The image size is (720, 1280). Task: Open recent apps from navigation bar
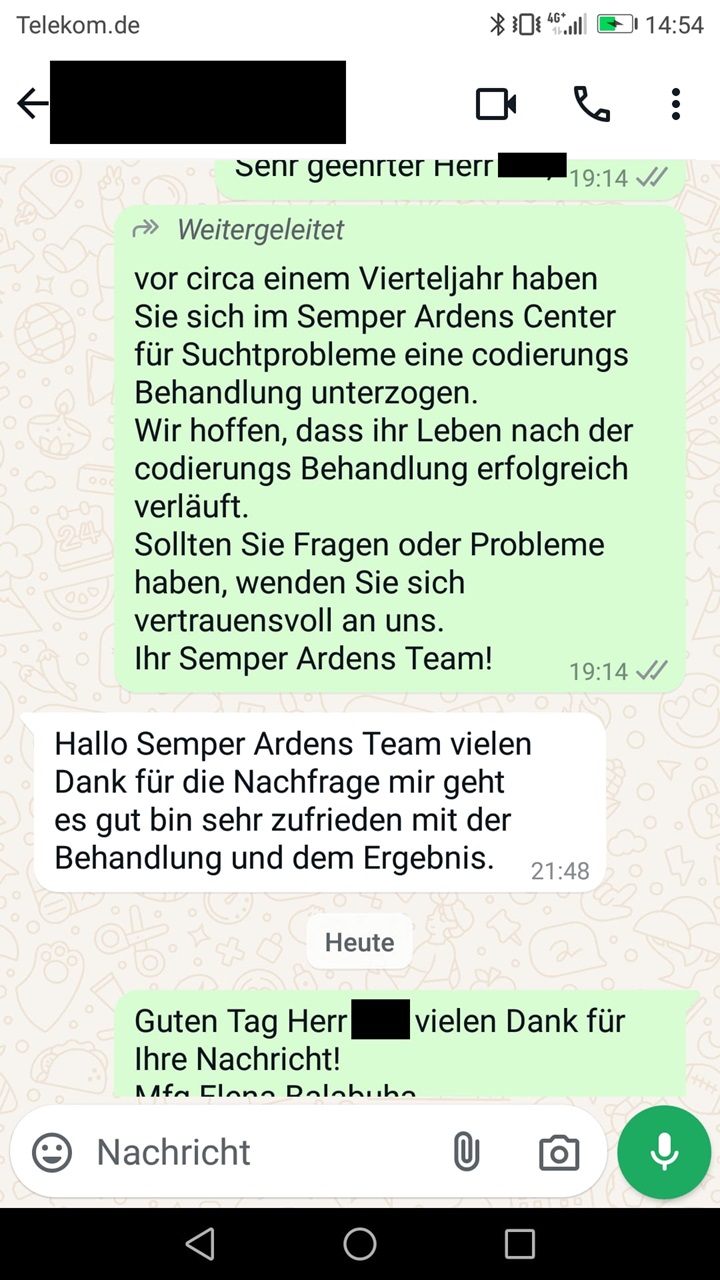tap(520, 1244)
